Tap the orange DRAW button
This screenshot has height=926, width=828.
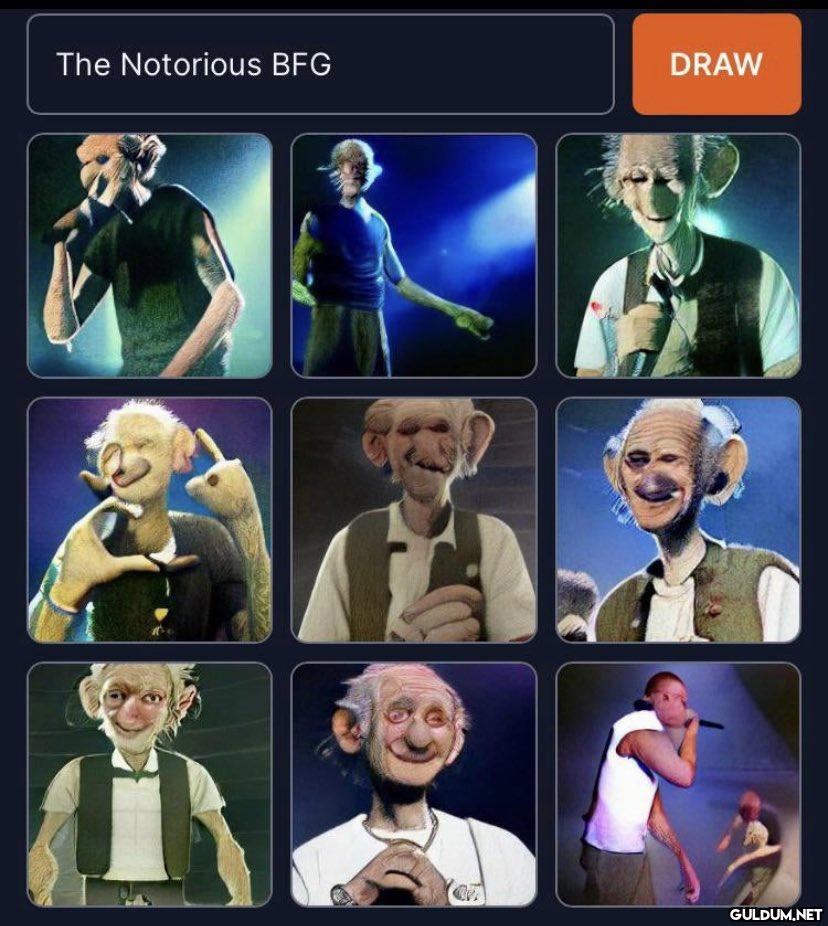(716, 64)
